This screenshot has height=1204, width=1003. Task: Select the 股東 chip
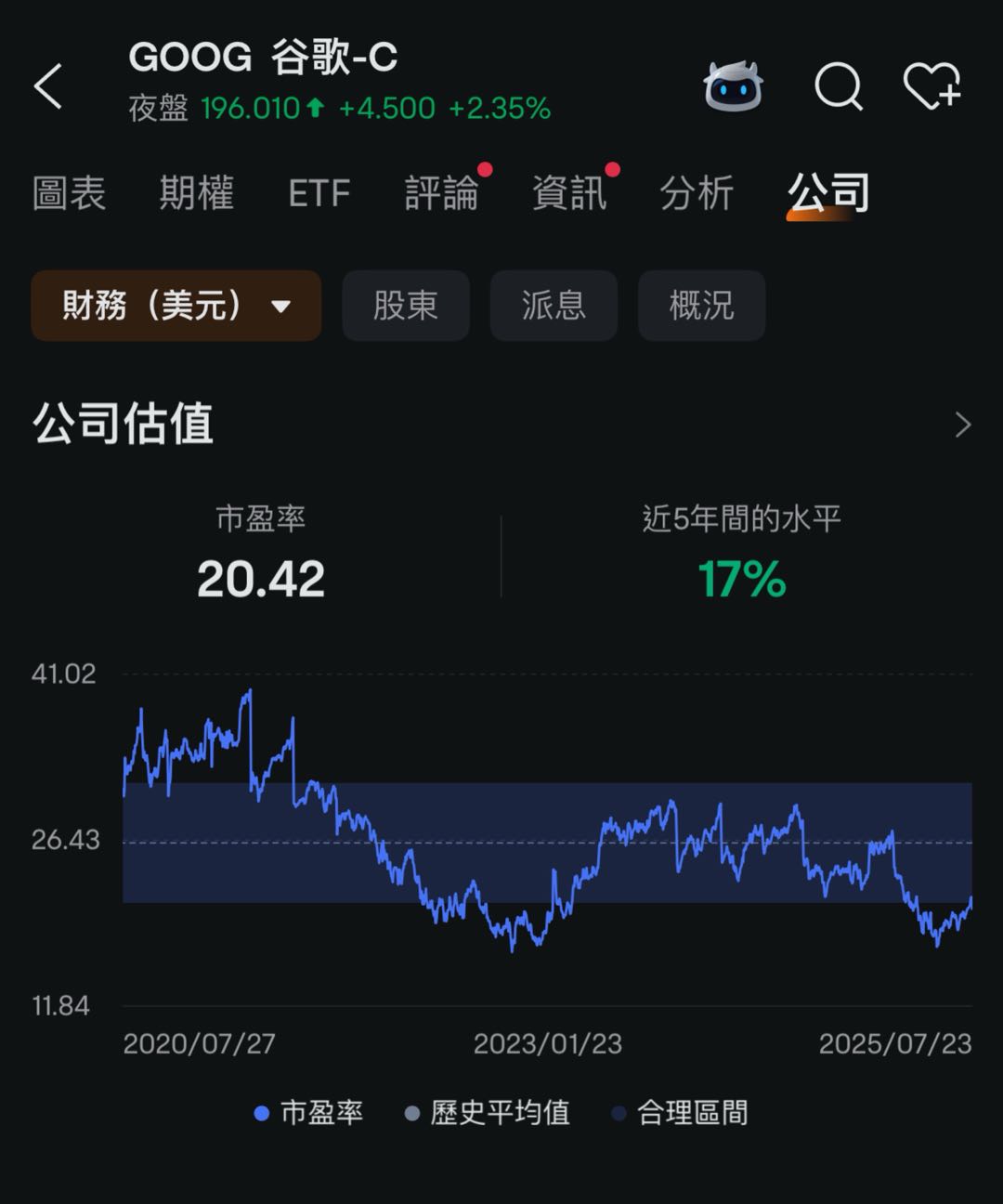(406, 306)
